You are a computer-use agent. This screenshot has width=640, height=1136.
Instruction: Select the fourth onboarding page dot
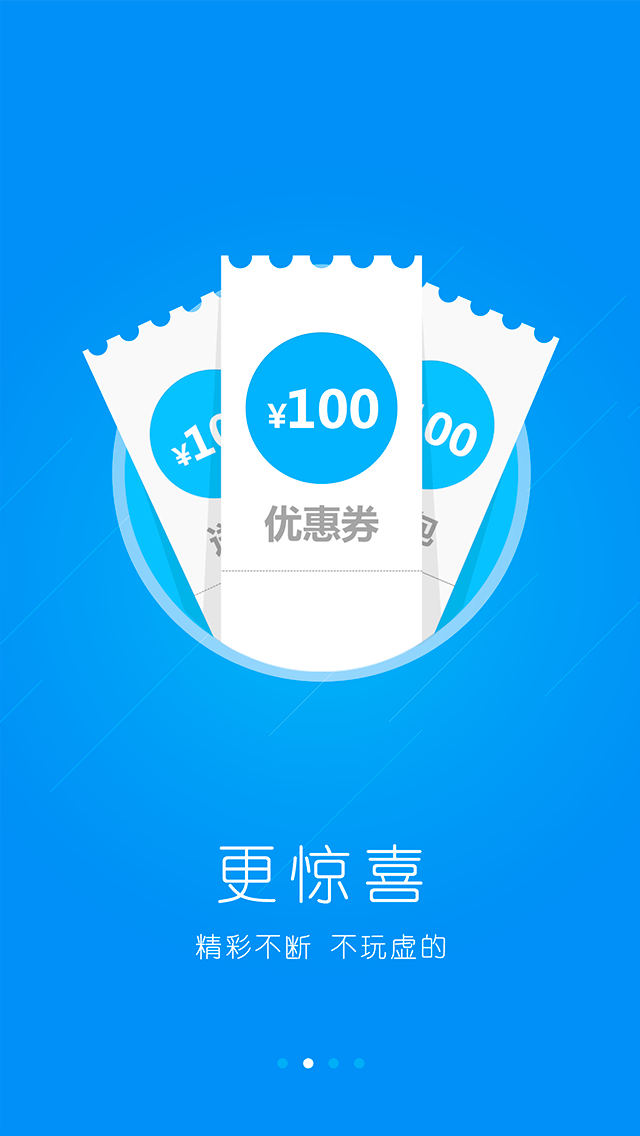pyautogui.click(x=359, y=1063)
